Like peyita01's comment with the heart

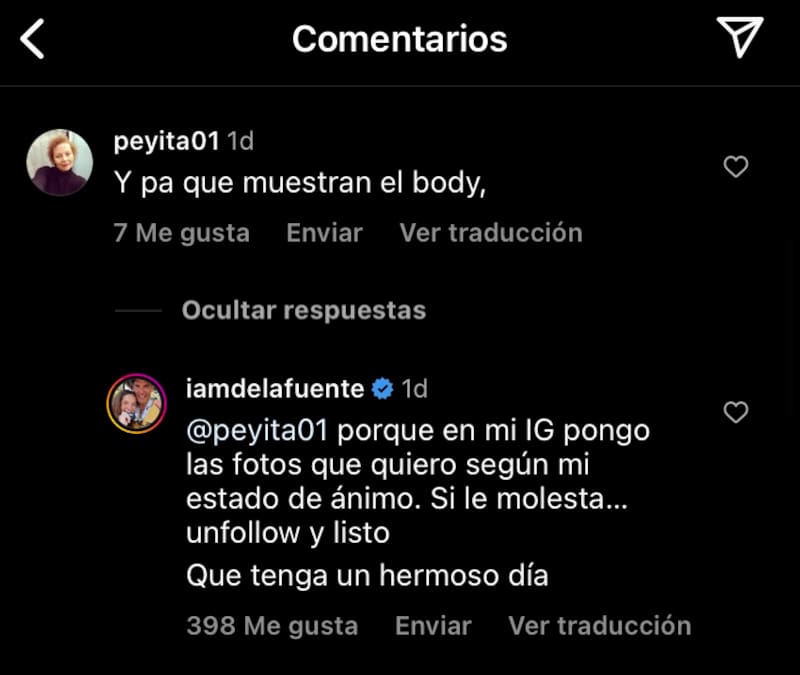tap(736, 167)
